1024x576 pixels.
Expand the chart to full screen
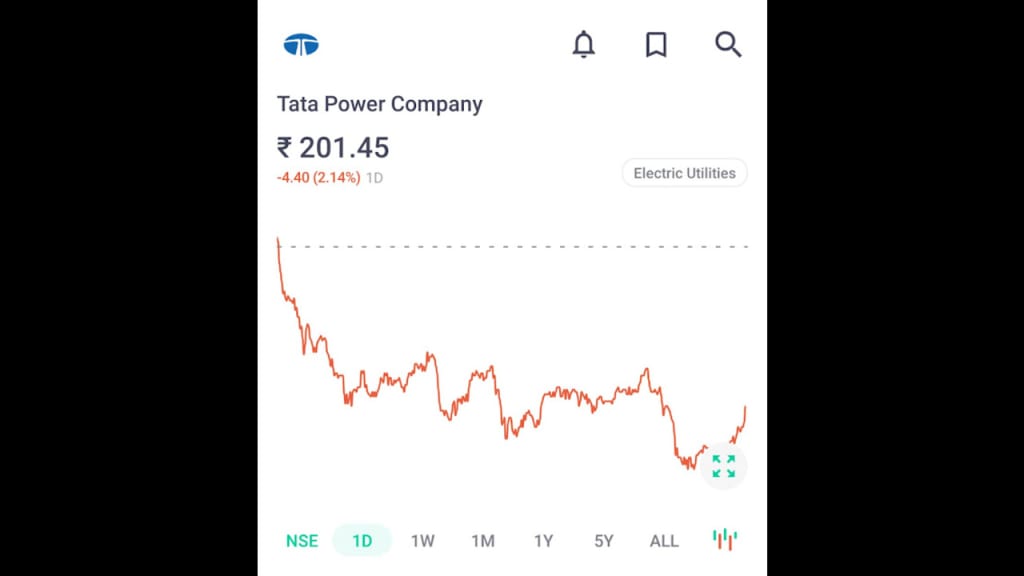723,466
